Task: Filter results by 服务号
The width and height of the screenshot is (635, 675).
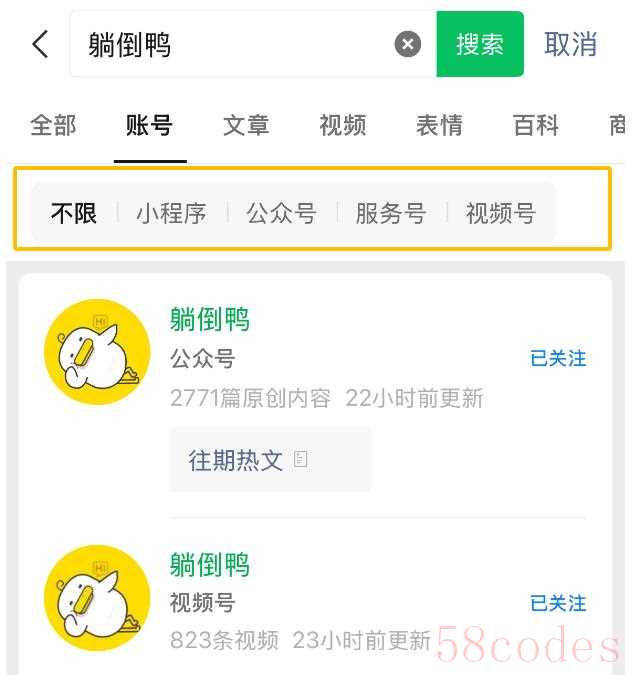Action: (x=390, y=213)
